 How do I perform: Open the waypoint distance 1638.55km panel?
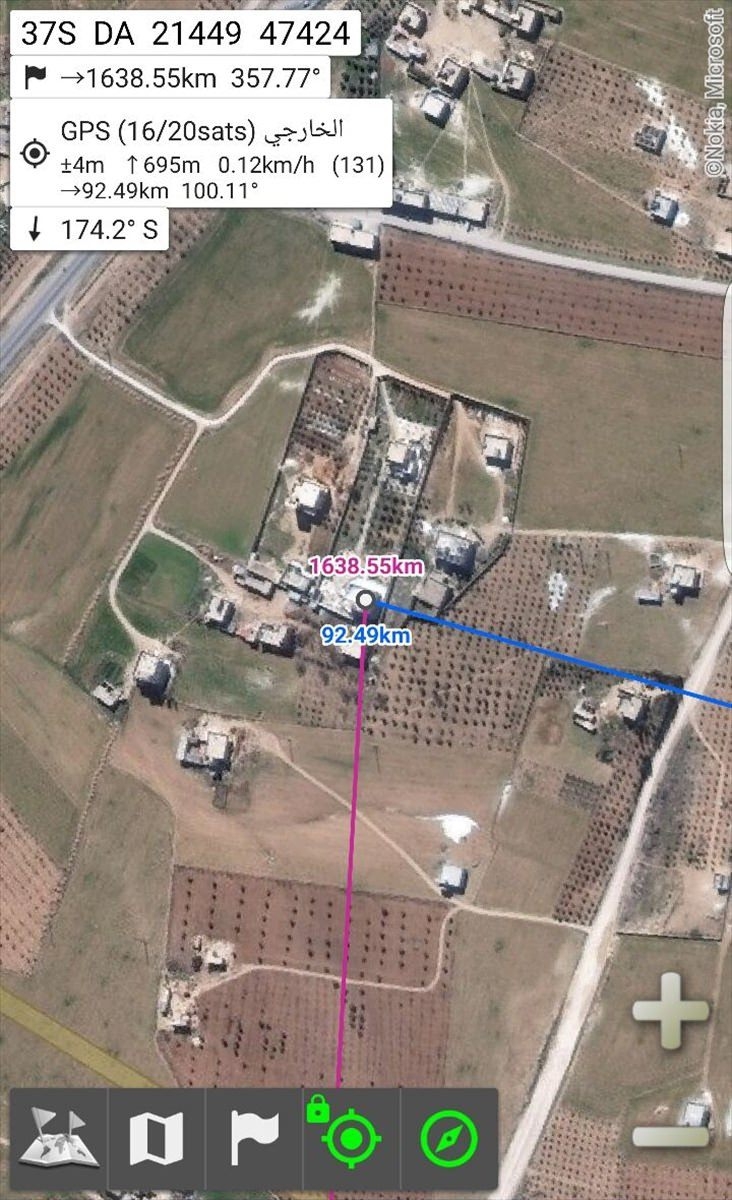point(170,78)
